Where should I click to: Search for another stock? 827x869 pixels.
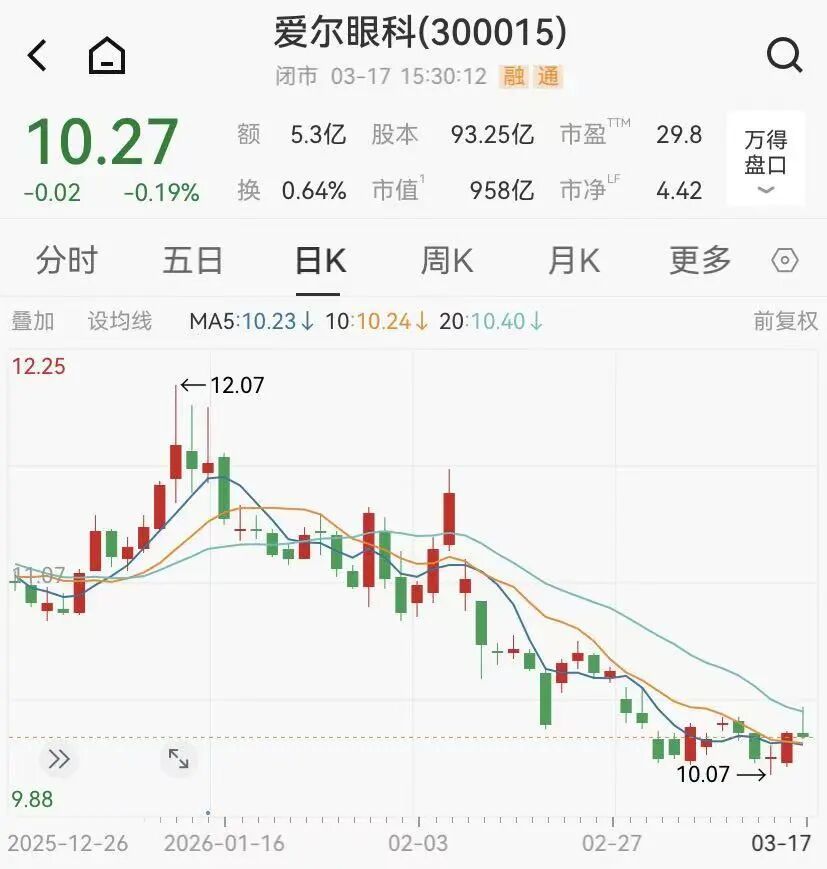pos(784,56)
